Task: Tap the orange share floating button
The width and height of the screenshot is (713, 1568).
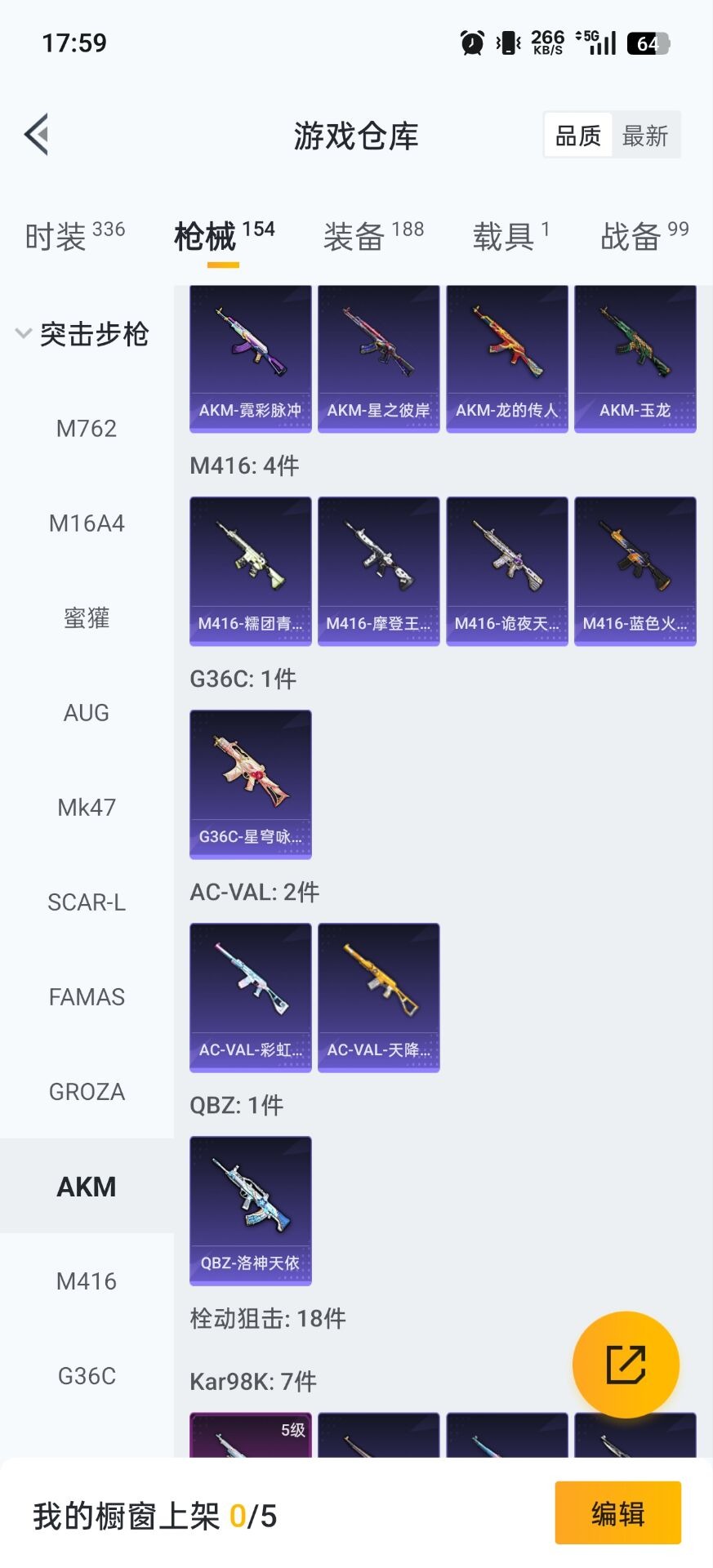Action: click(x=626, y=1365)
